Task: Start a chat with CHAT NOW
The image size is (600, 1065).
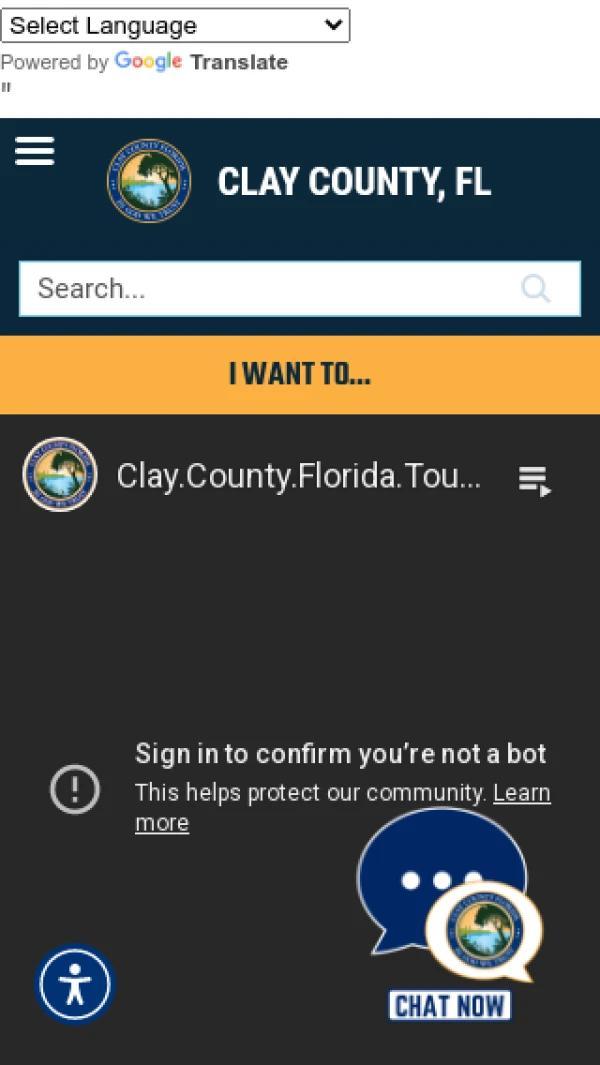Action: coord(449,1005)
